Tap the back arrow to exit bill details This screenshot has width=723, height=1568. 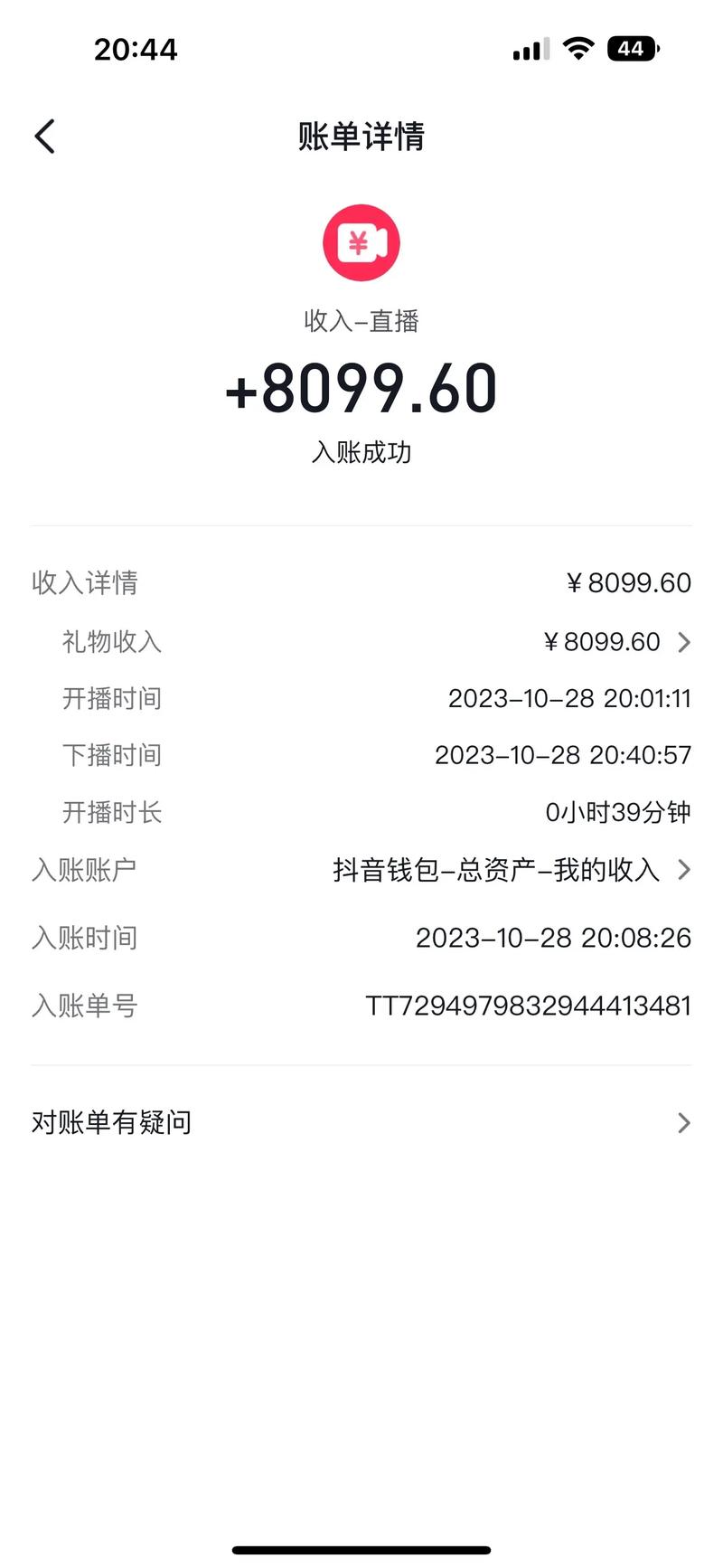pos(43,136)
